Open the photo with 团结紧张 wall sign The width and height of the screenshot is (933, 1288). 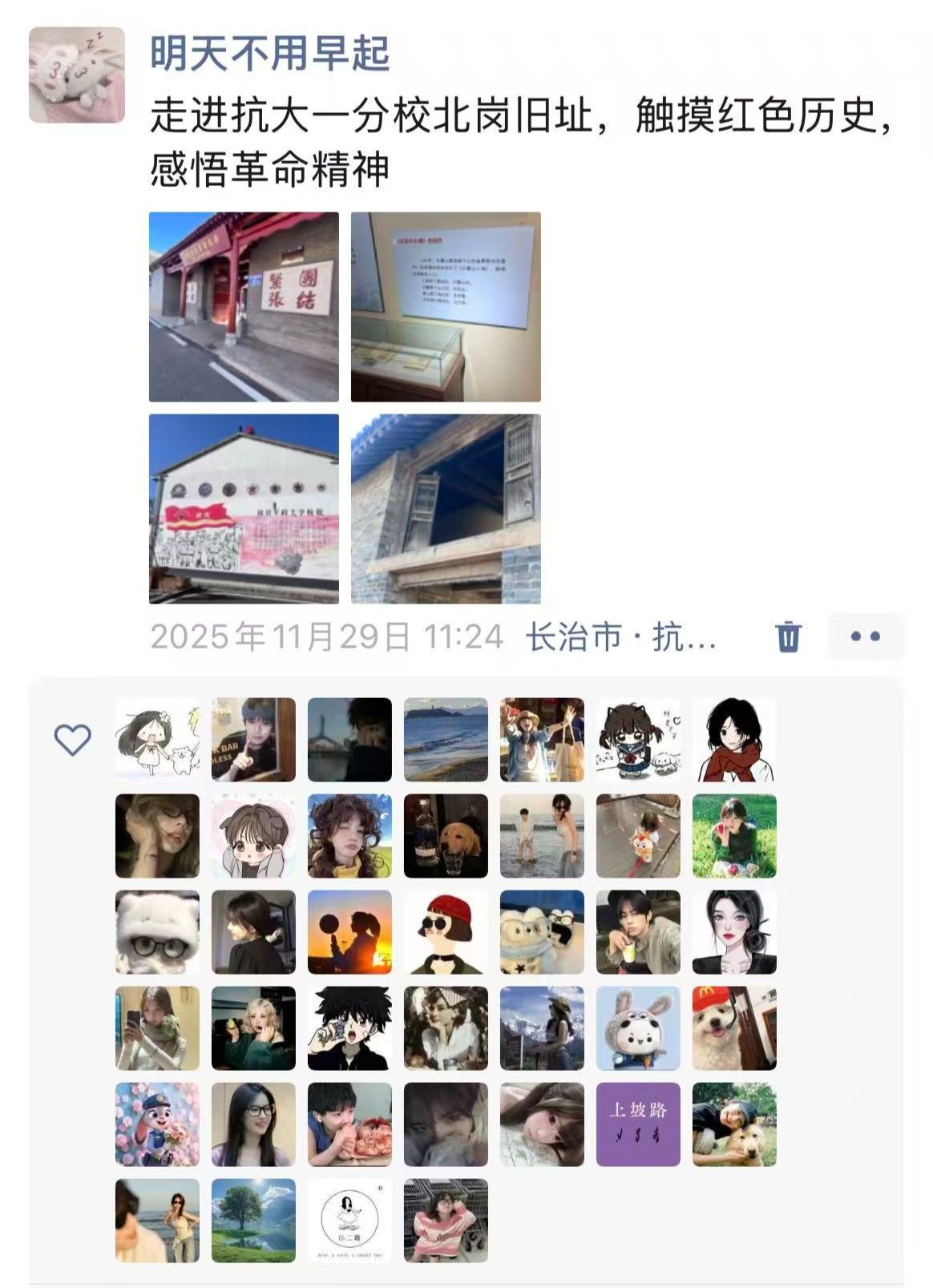pyautogui.click(x=244, y=307)
